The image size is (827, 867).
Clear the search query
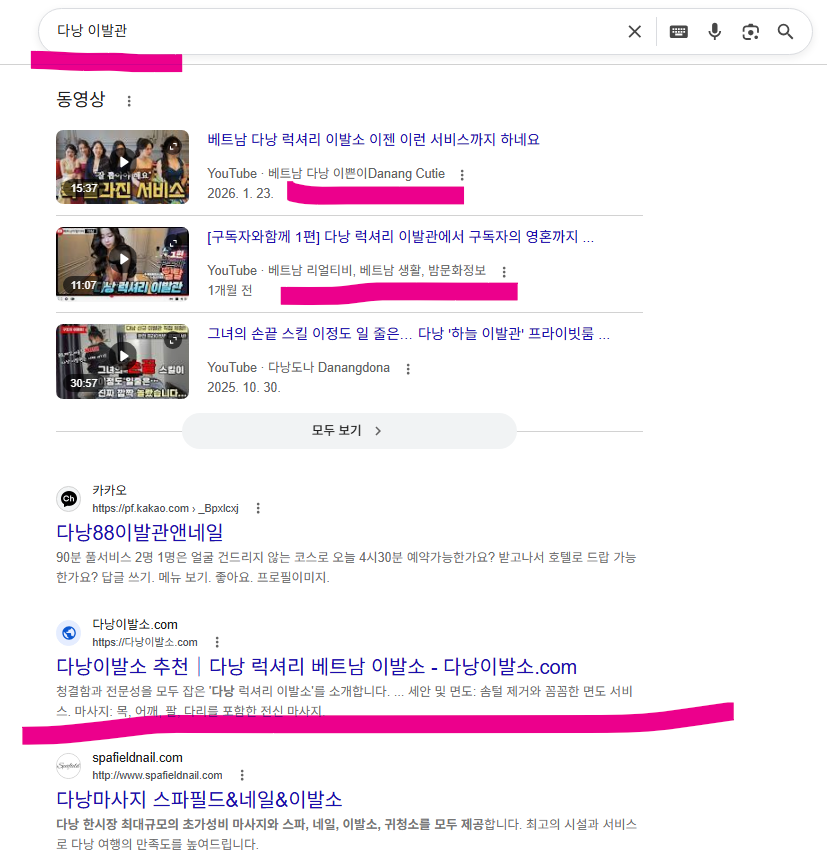pyautogui.click(x=635, y=32)
